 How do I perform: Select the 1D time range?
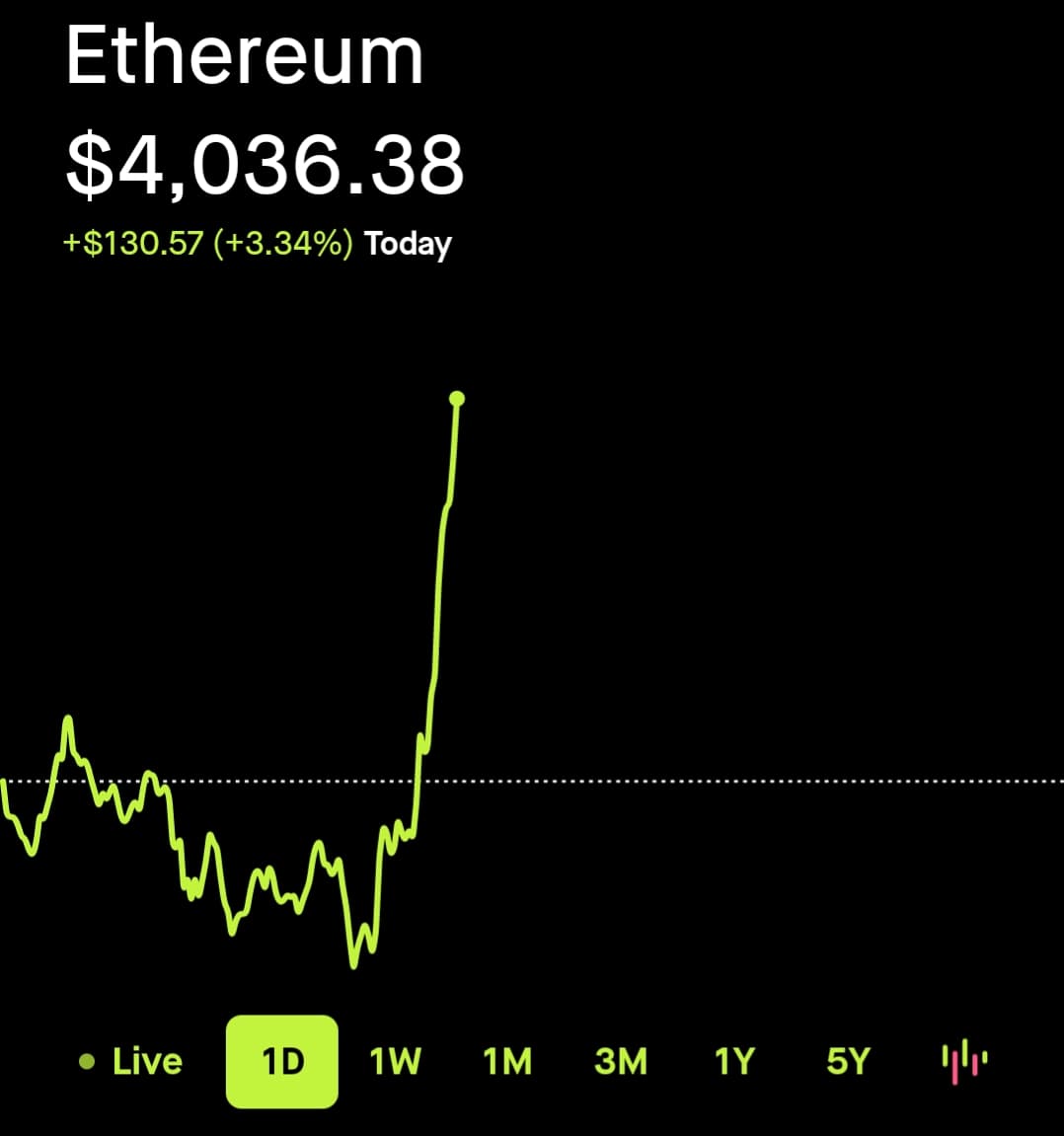(282, 1062)
